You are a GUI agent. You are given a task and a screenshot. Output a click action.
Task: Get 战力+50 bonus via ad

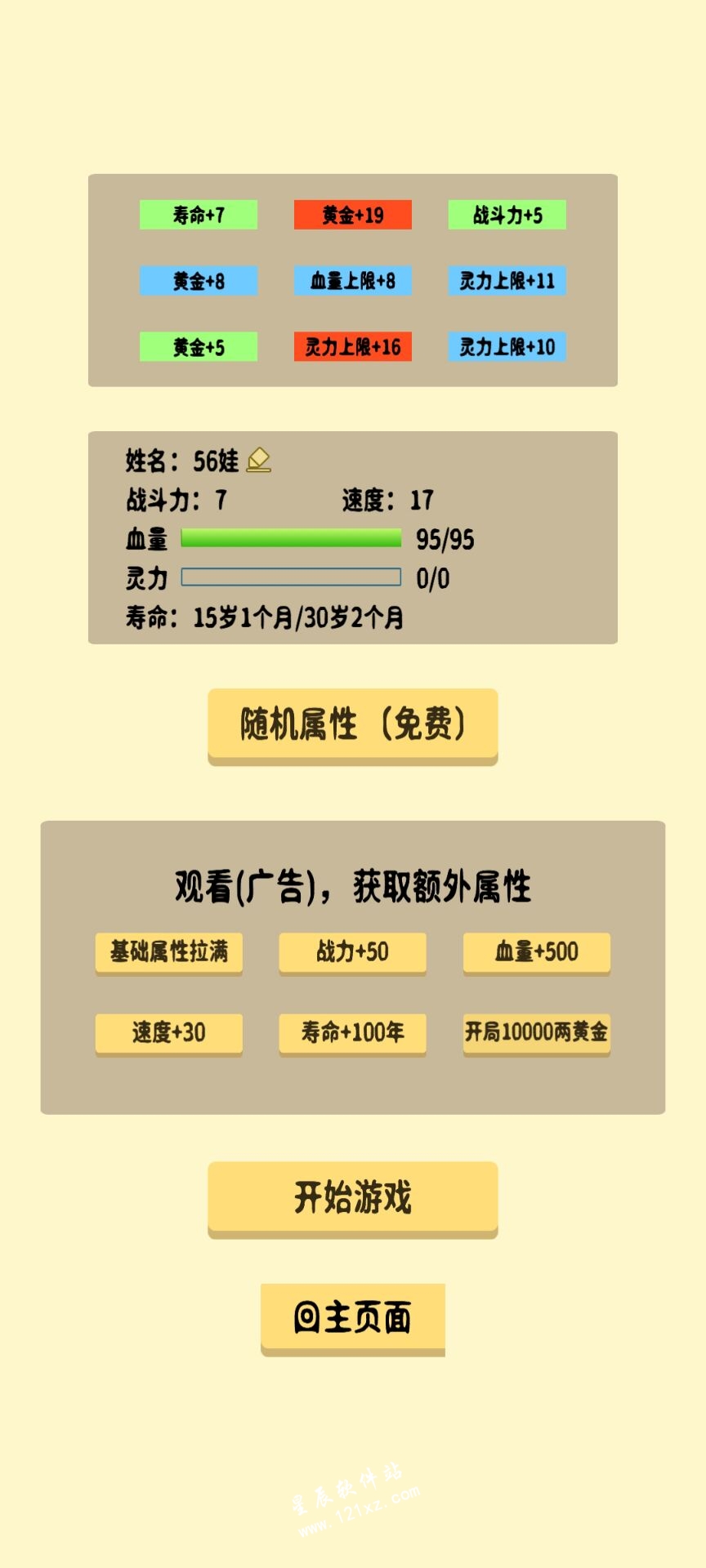(352, 951)
